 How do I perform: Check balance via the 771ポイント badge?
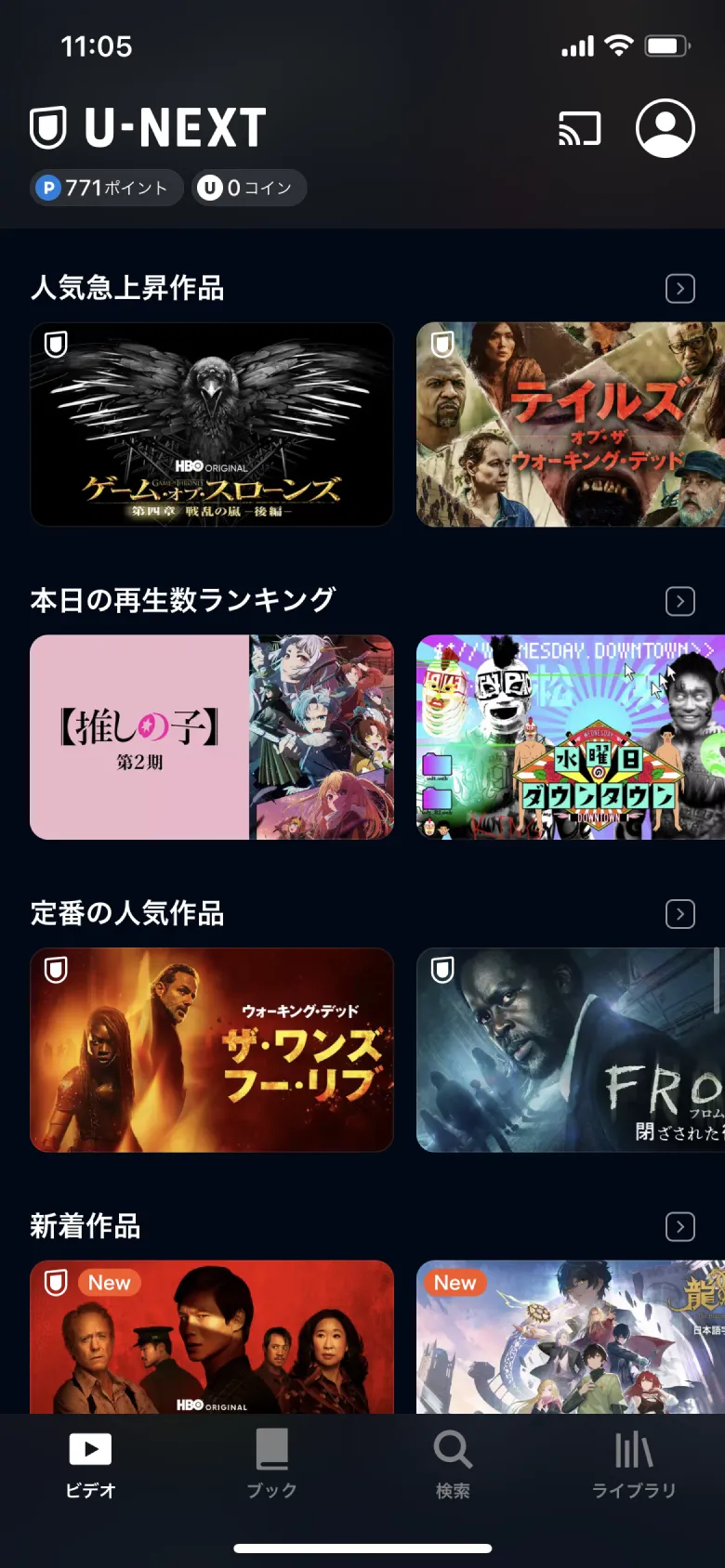click(105, 188)
